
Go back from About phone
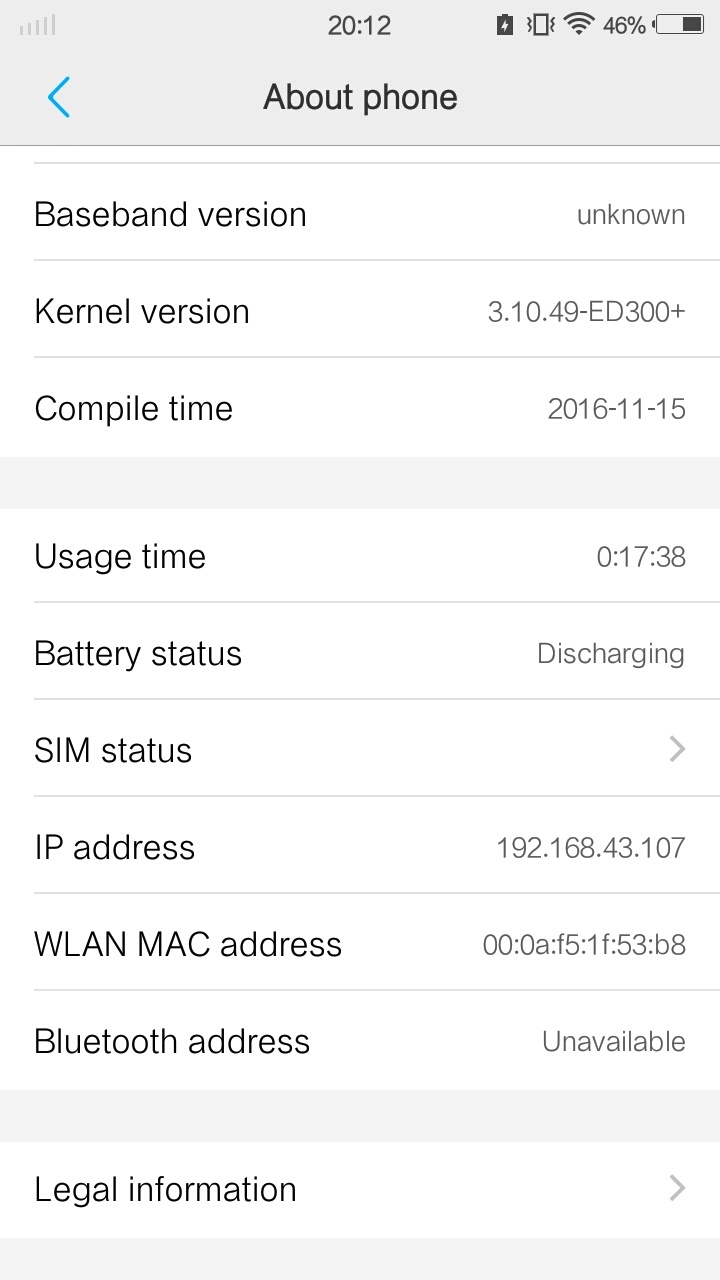[x=59, y=98]
